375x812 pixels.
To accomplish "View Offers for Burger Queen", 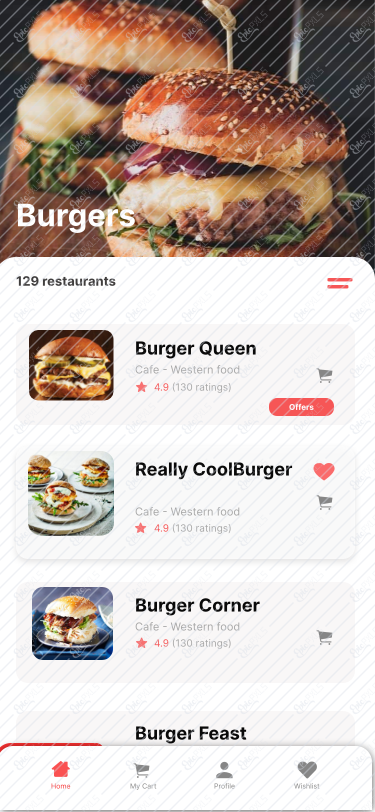I will pyautogui.click(x=301, y=407).
